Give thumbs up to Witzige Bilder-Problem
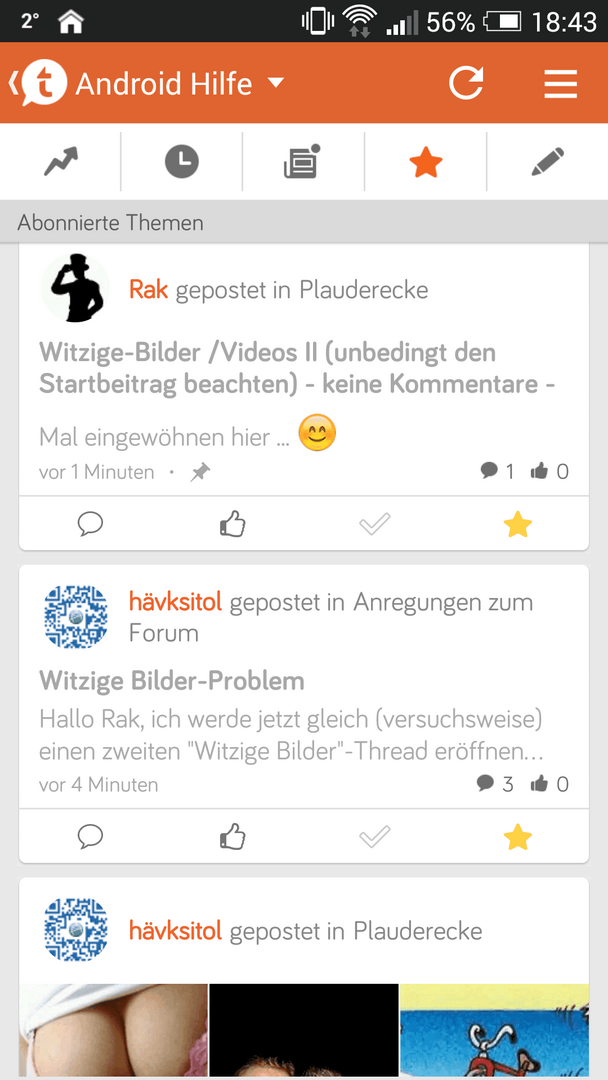 pos(233,836)
